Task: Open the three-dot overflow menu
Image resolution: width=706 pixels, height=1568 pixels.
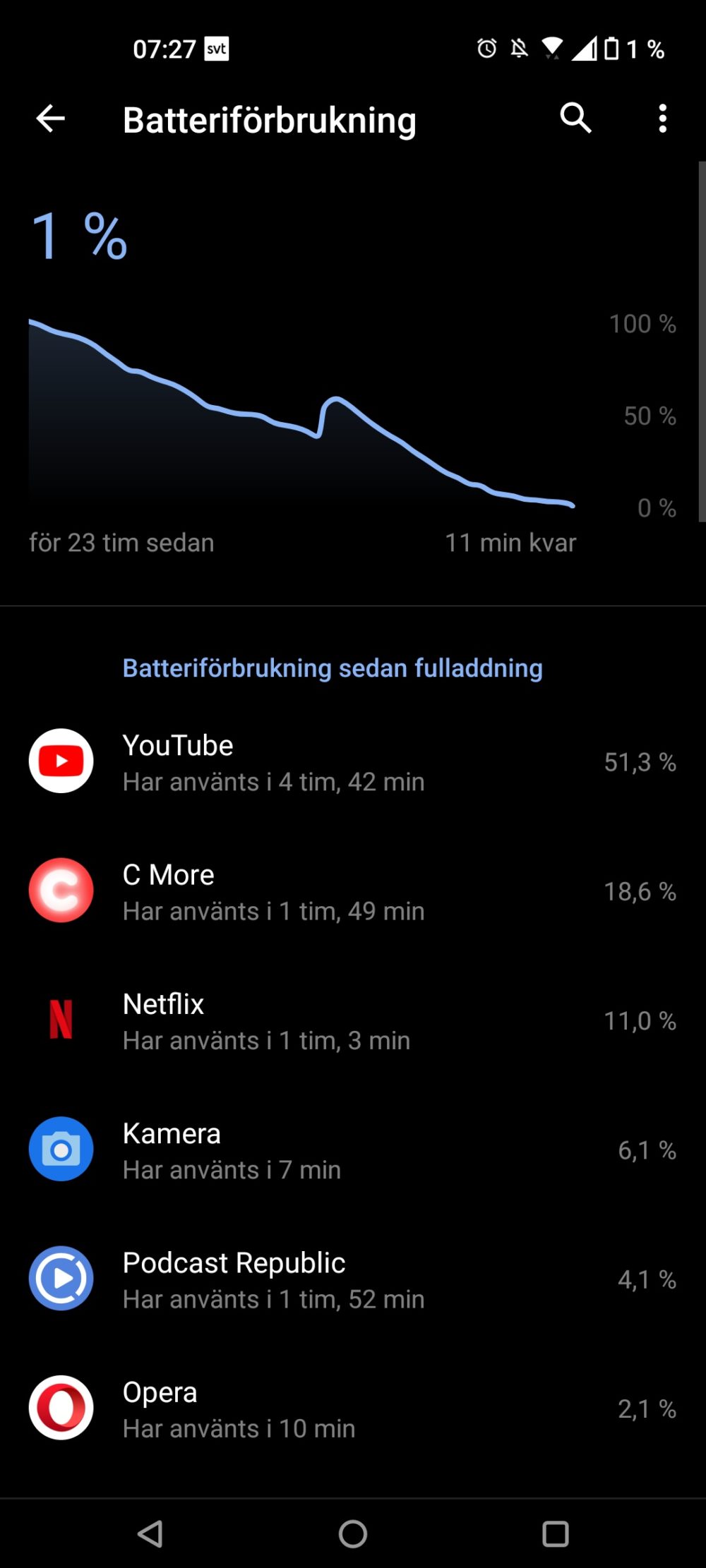Action: (x=662, y=119)
